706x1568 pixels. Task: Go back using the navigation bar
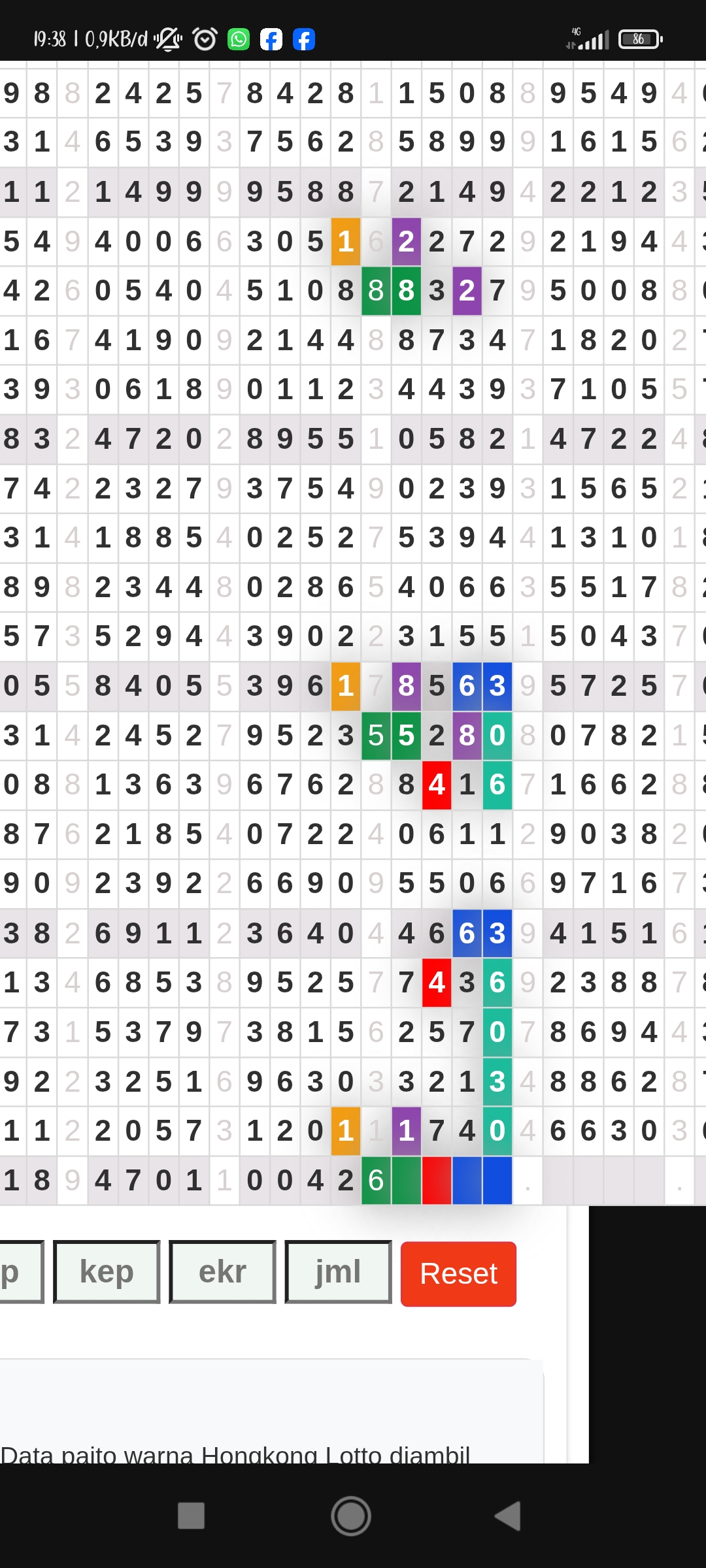pos(508,1516)
